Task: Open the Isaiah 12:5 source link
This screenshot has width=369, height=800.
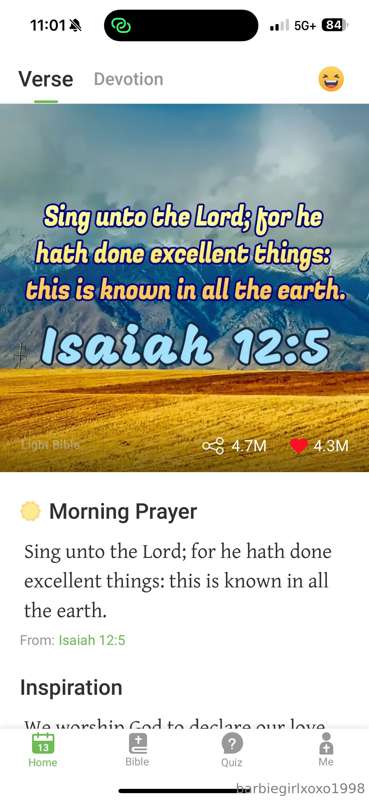Action: coord(92,640)
